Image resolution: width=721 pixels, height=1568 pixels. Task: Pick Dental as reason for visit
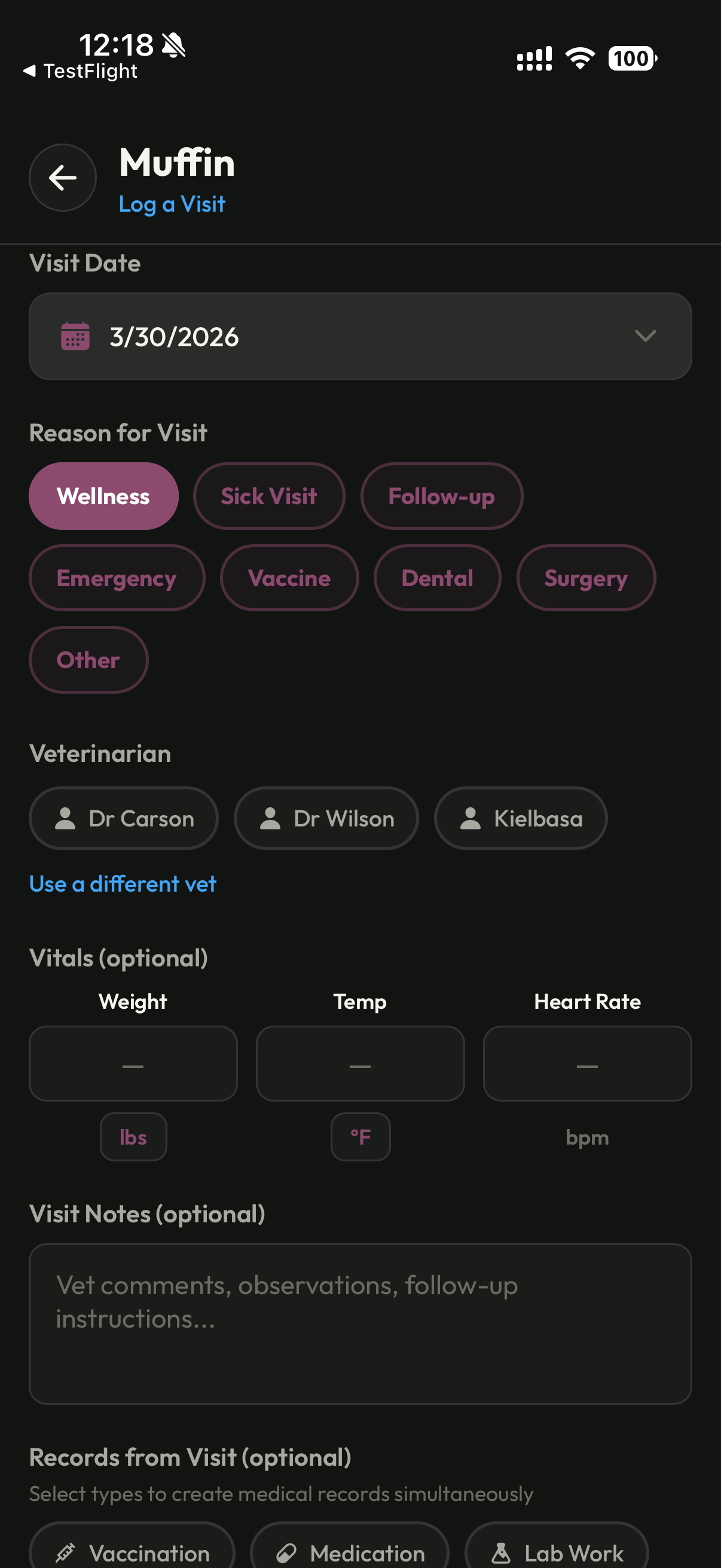point(437,578)
